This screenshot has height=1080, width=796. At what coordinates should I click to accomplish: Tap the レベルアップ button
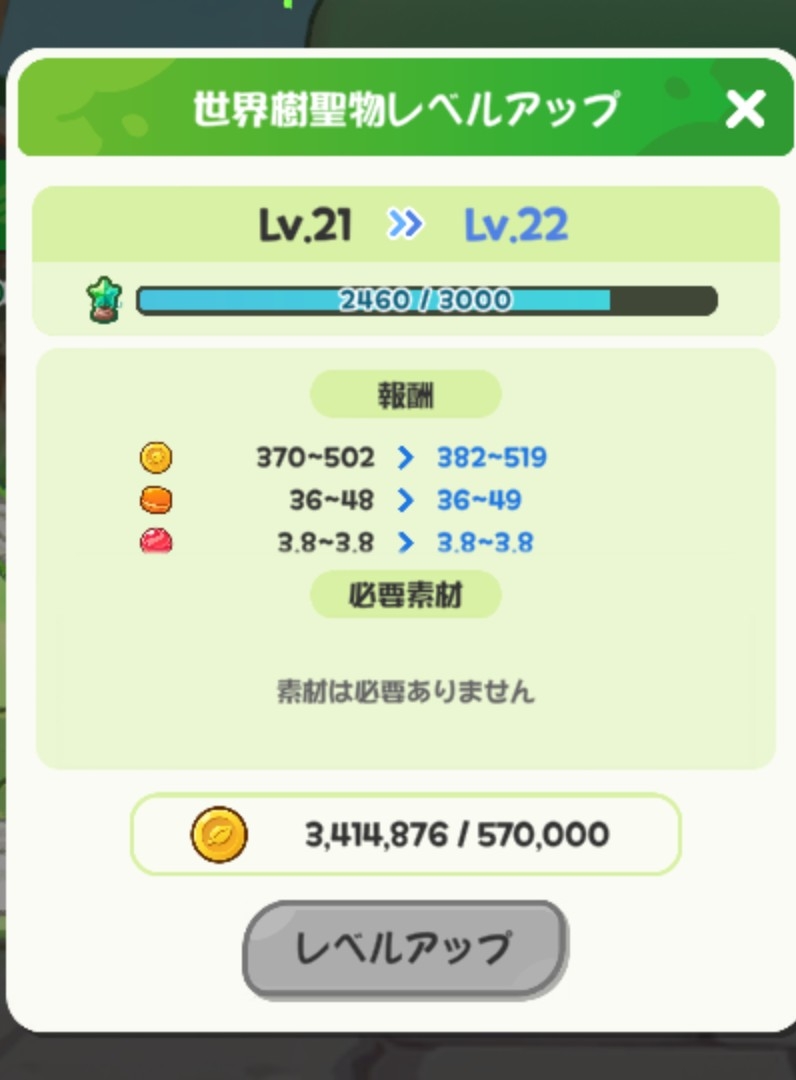405,948
